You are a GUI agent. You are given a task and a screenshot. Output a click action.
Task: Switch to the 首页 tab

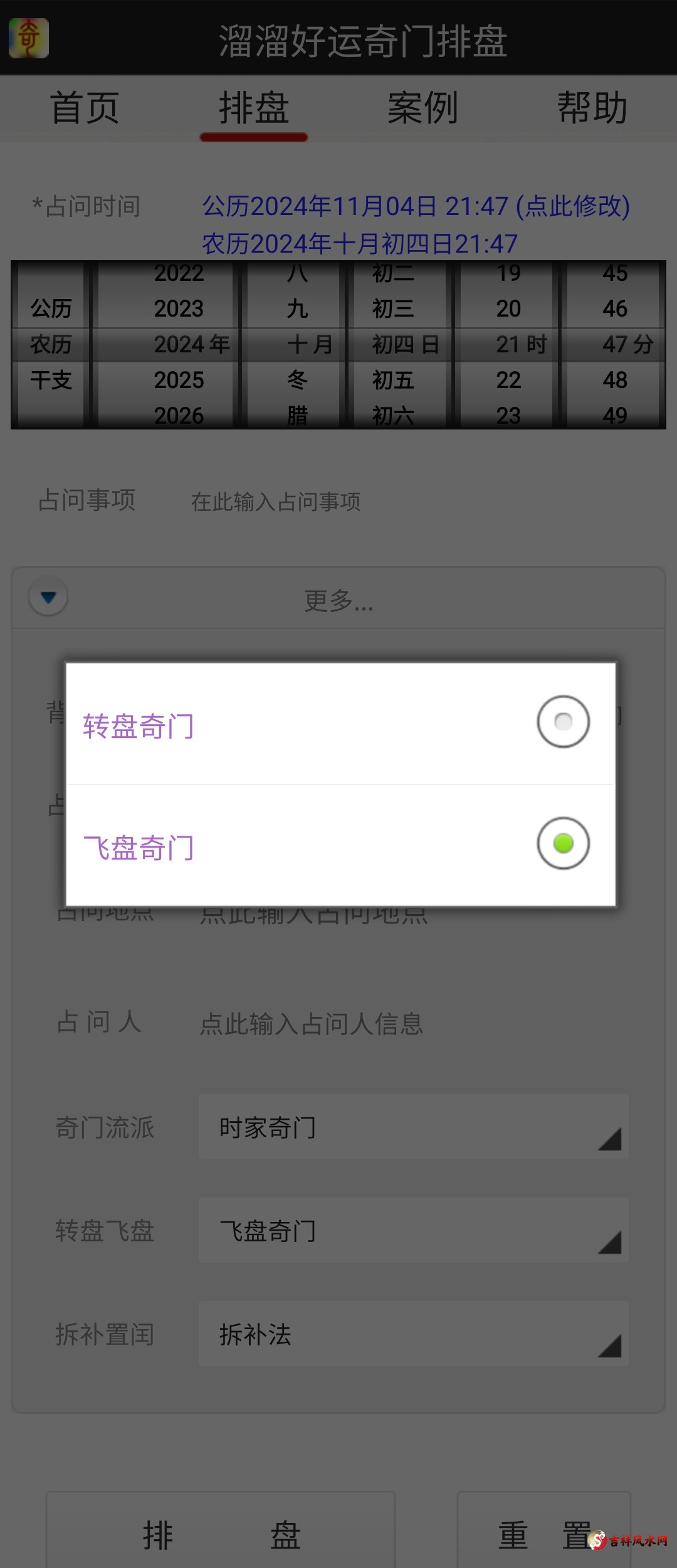pyautogui.click(x=85, y=108)
